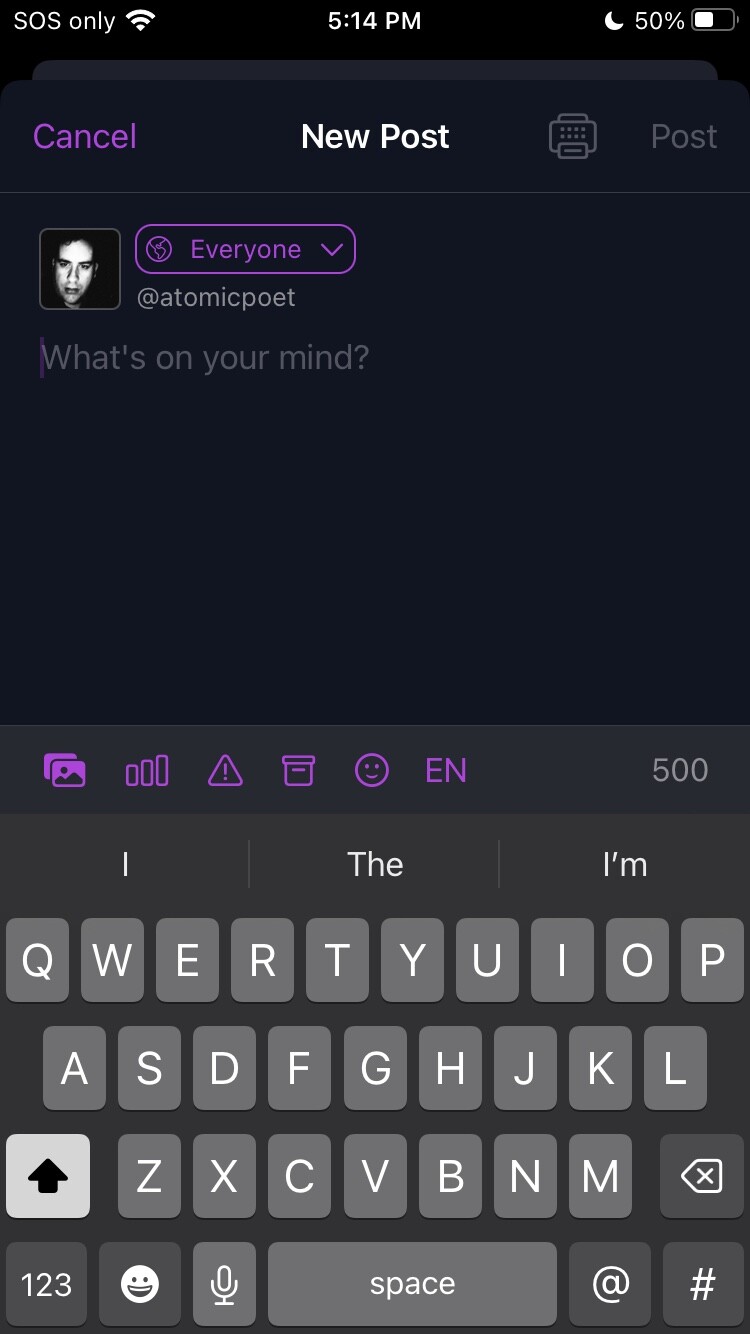Open the Everyone visibility dropdown
Screen dimensions: 750x1334
click(245, 249)
